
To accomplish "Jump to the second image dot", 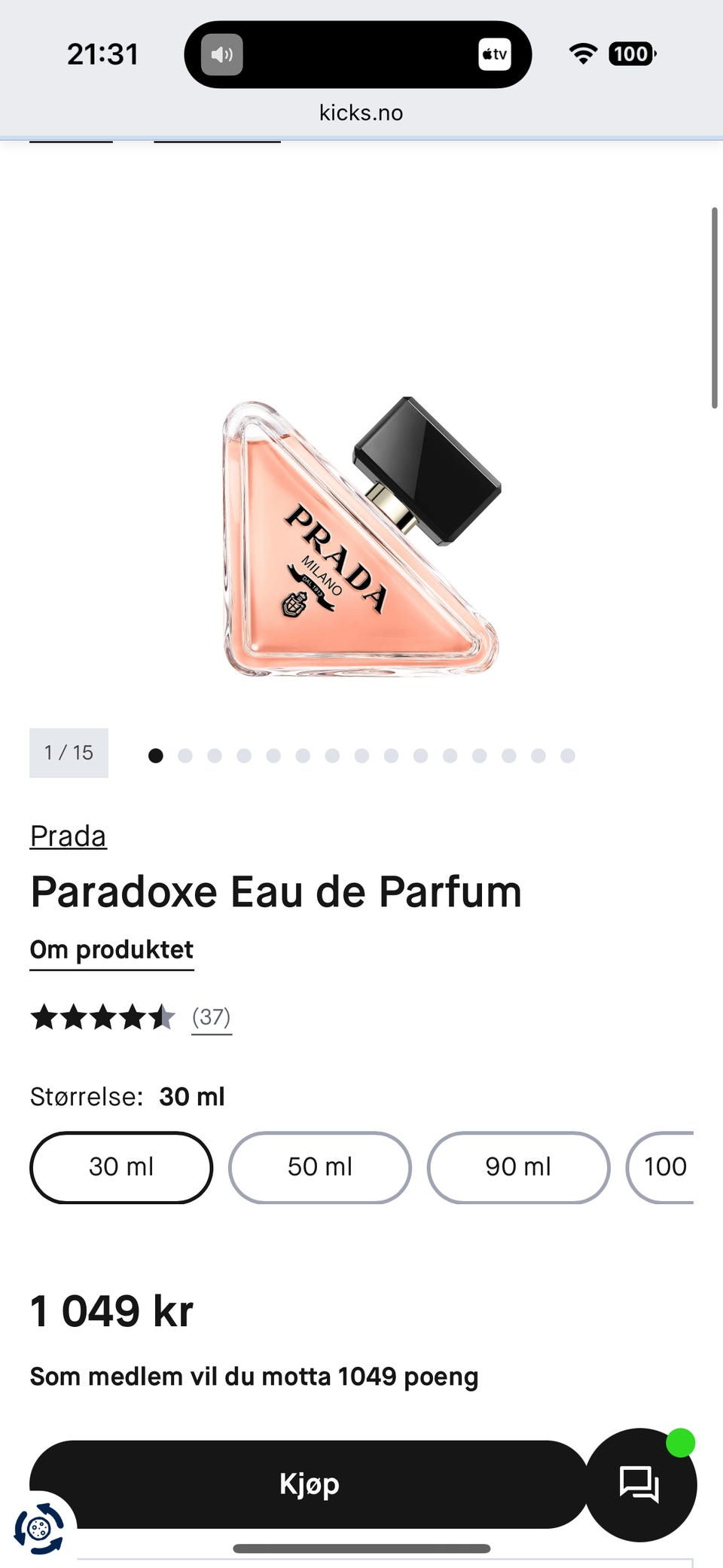I will click(185, 756).
